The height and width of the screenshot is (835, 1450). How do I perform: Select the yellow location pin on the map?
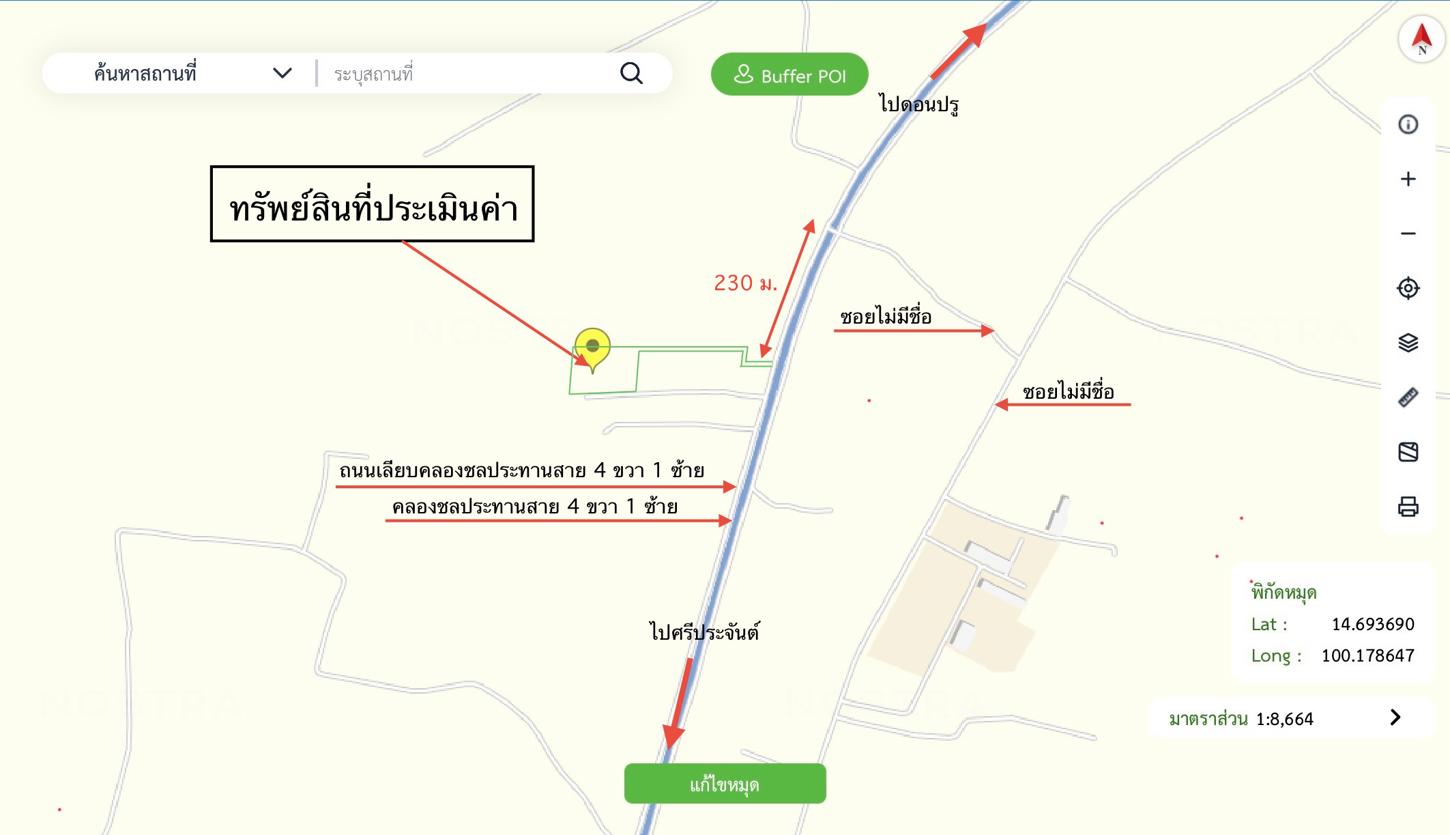click(593, 348)
